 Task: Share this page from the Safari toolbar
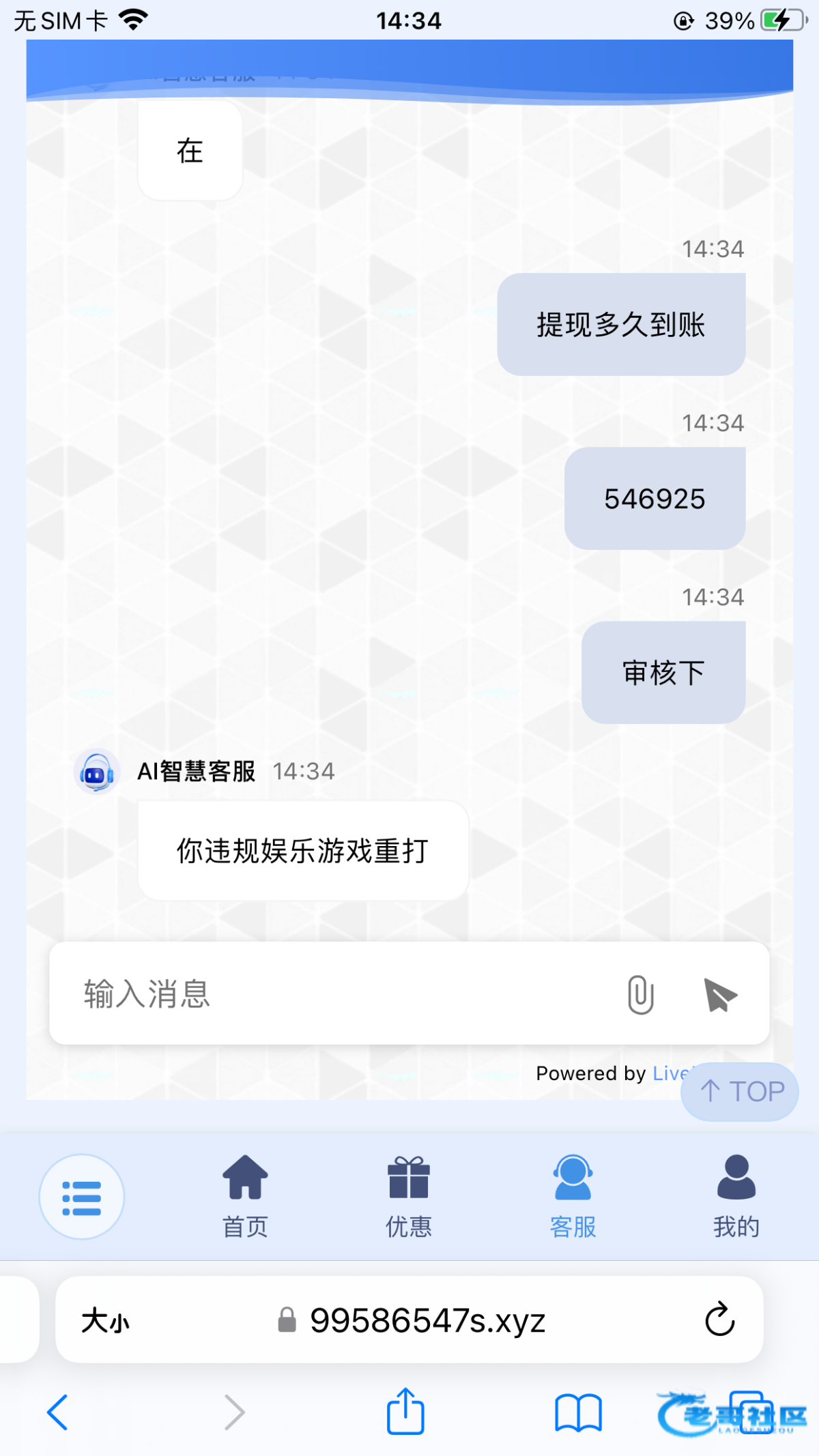pos(405,1412)
